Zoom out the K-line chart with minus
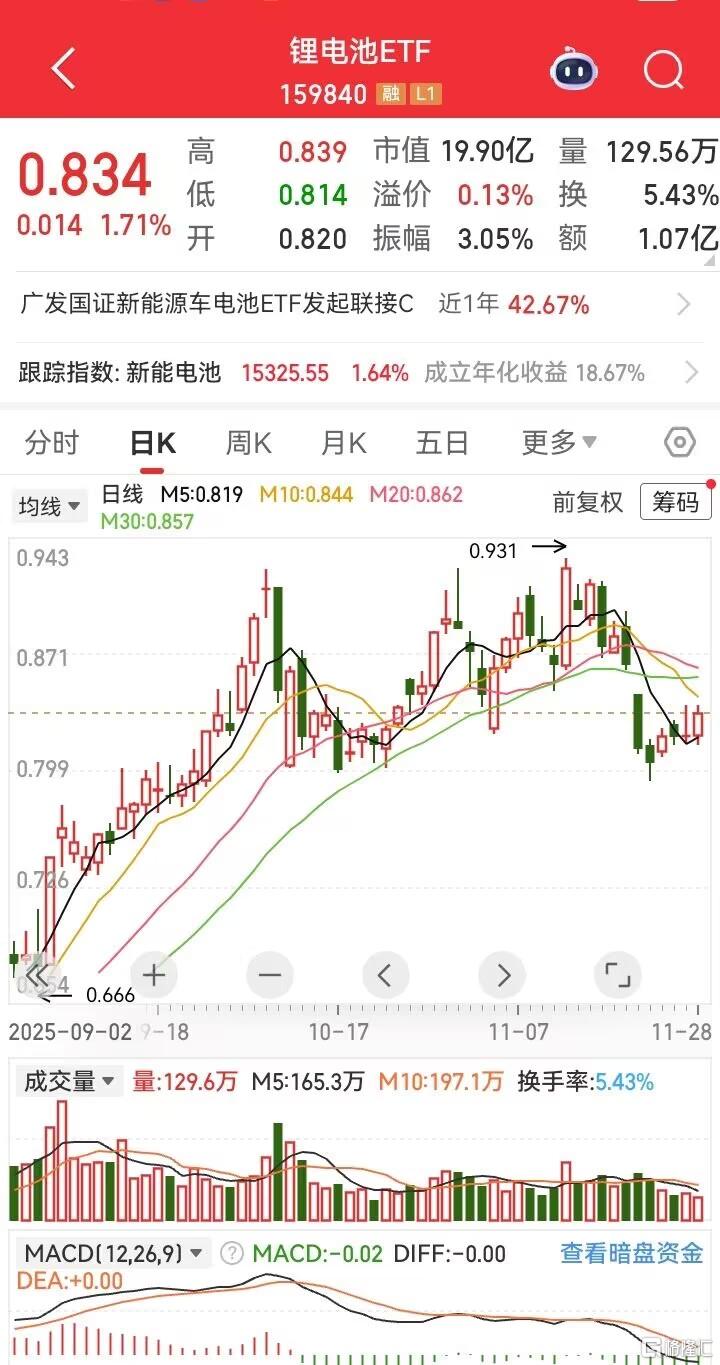This screenshot has width=720, height=1365. pos(270,974)
